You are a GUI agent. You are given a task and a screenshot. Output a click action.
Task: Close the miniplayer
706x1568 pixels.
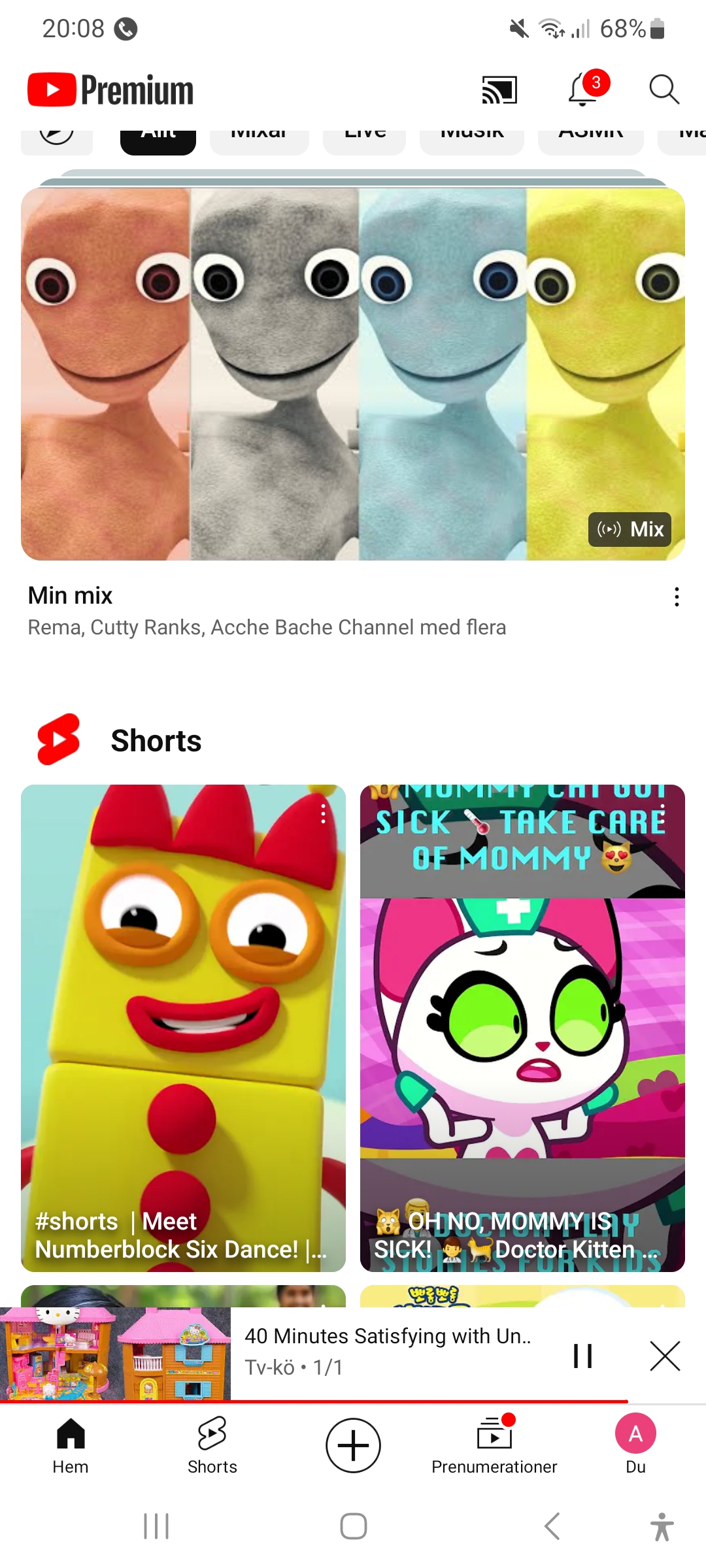point(665,1356)
